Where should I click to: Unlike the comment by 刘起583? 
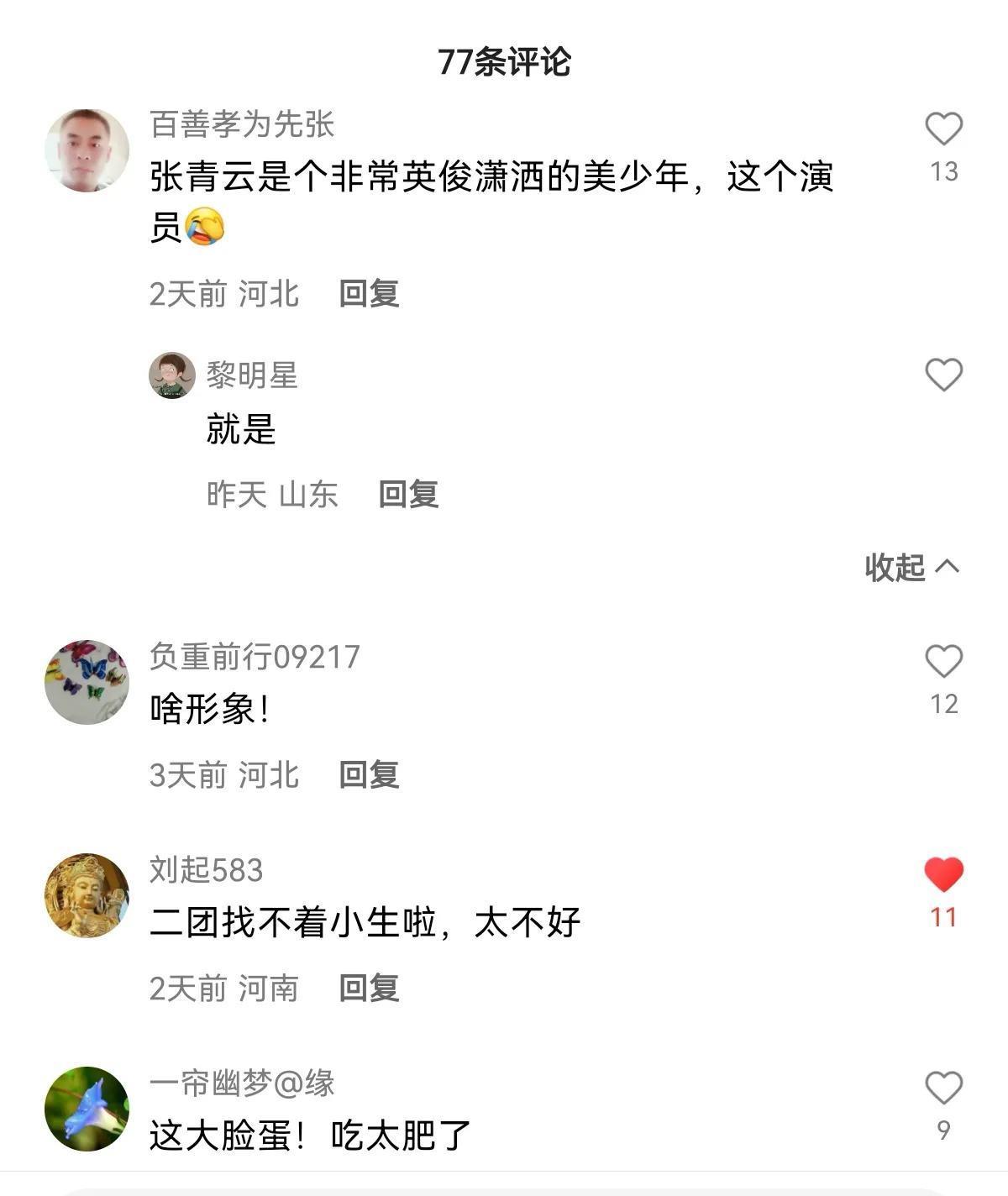(943, 875)
